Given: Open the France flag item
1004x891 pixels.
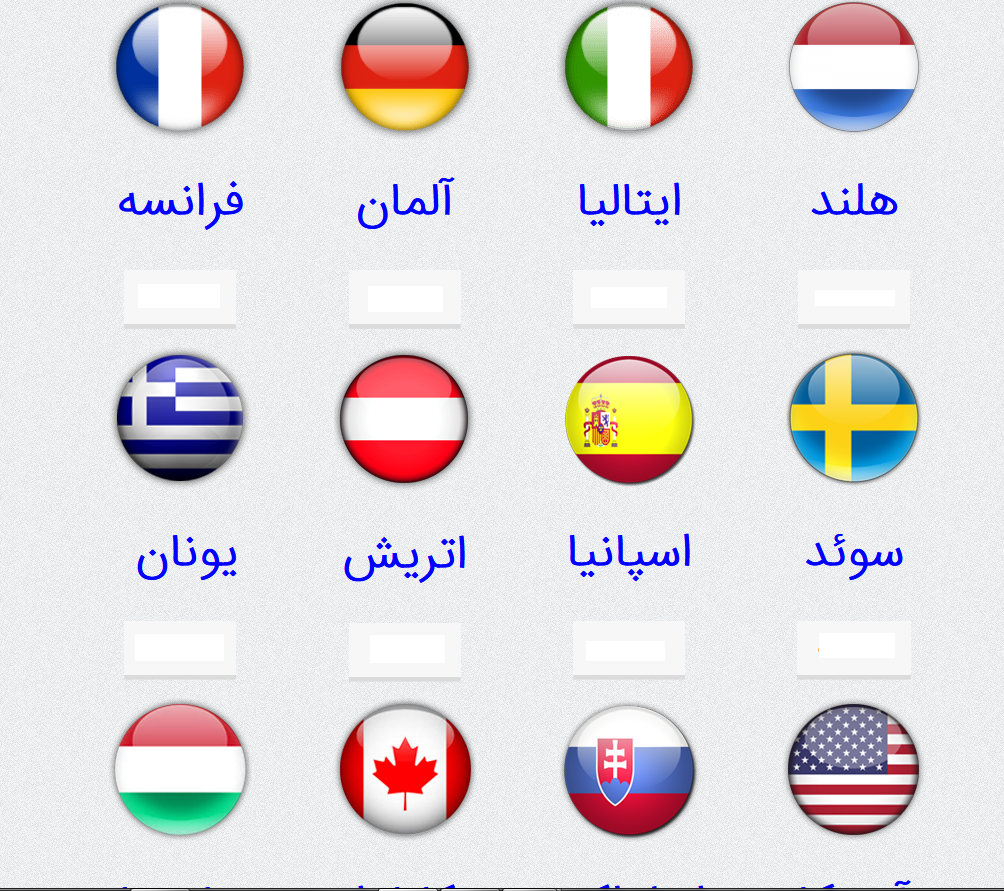Looking at the screenshot, I should pyautogui.click(x=180, y=67).
